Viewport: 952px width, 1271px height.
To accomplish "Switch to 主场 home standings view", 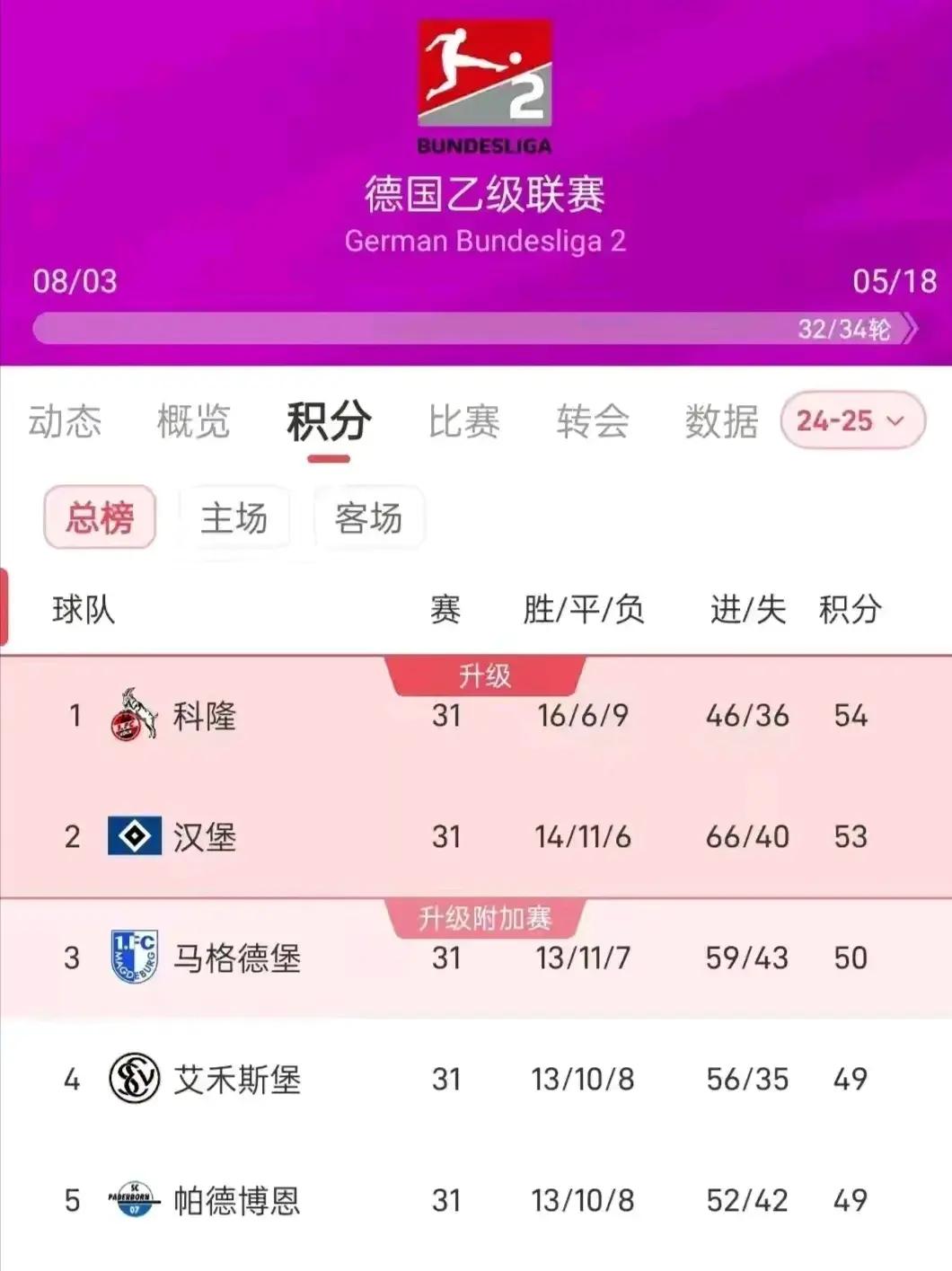I will point(234,516).
